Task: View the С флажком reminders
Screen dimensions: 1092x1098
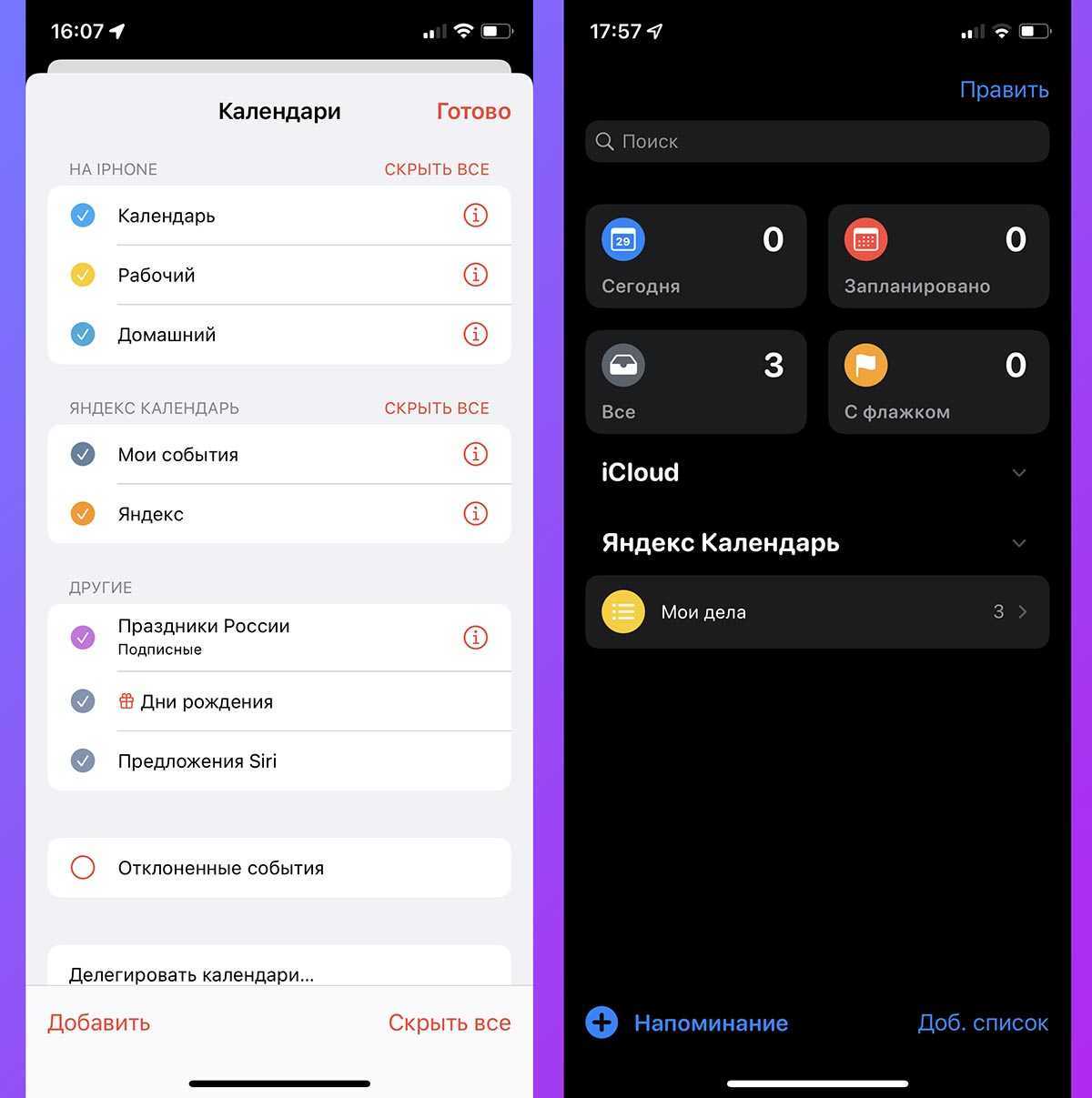Action: point(937,382)
